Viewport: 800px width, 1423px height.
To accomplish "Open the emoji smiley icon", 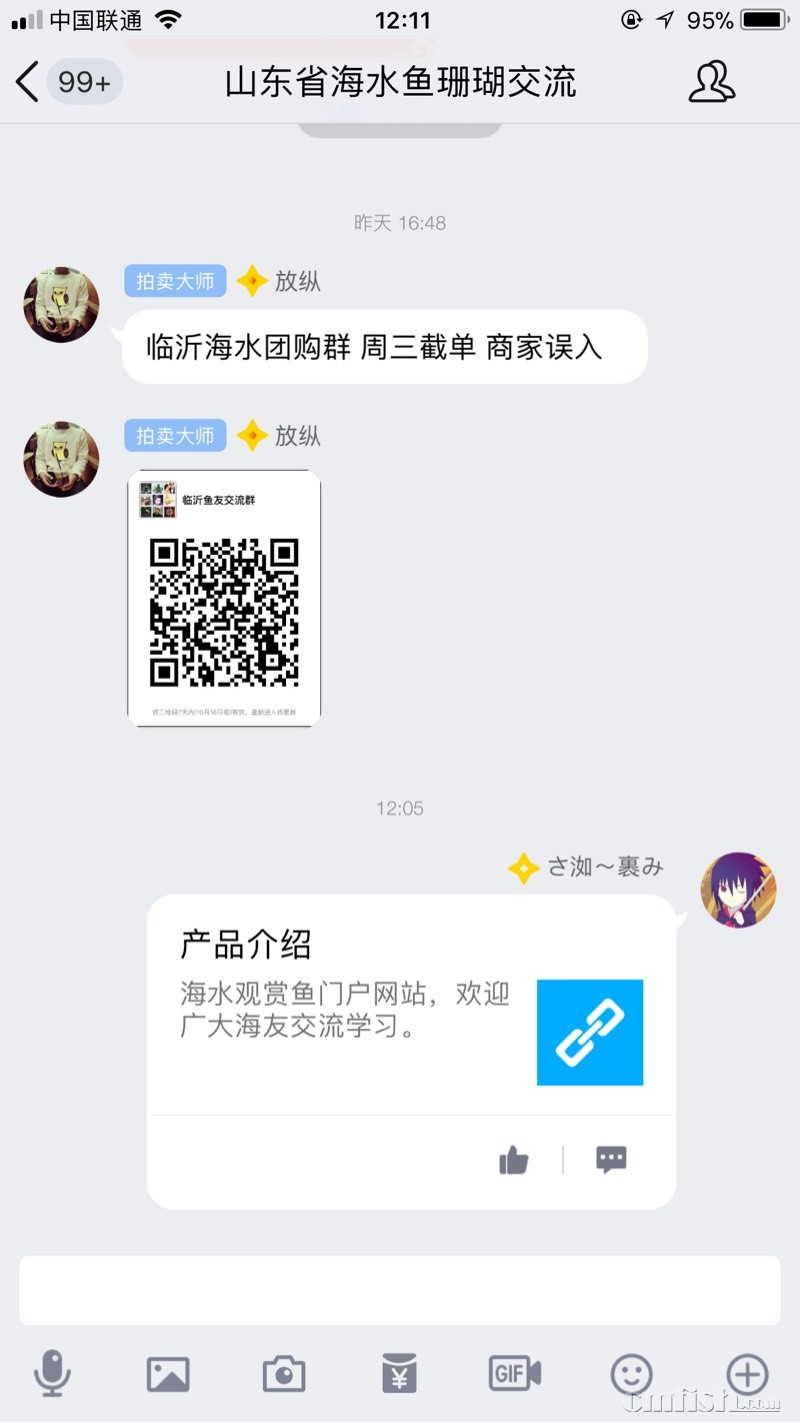I will click(630, 1373).
